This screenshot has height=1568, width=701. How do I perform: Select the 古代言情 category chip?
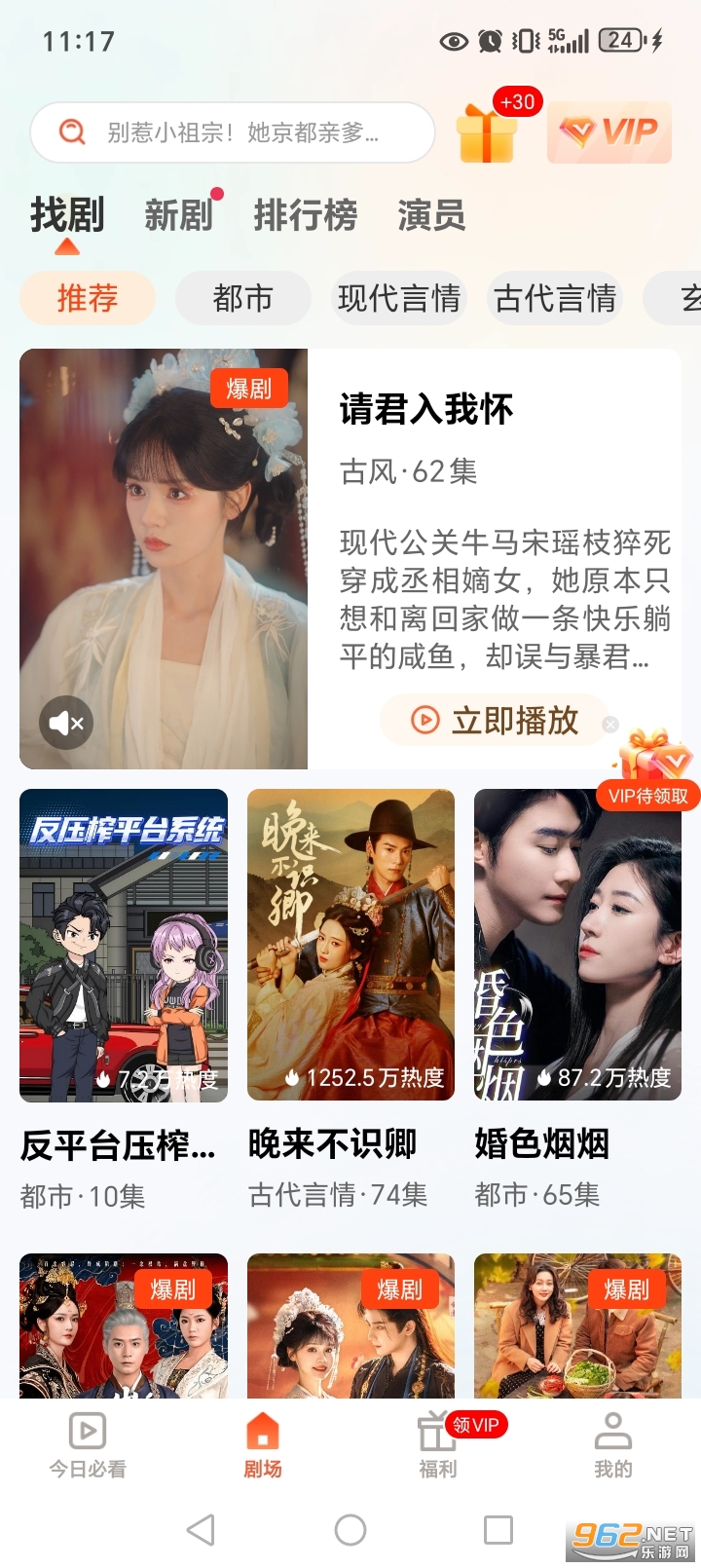click(x=554, y=299)
